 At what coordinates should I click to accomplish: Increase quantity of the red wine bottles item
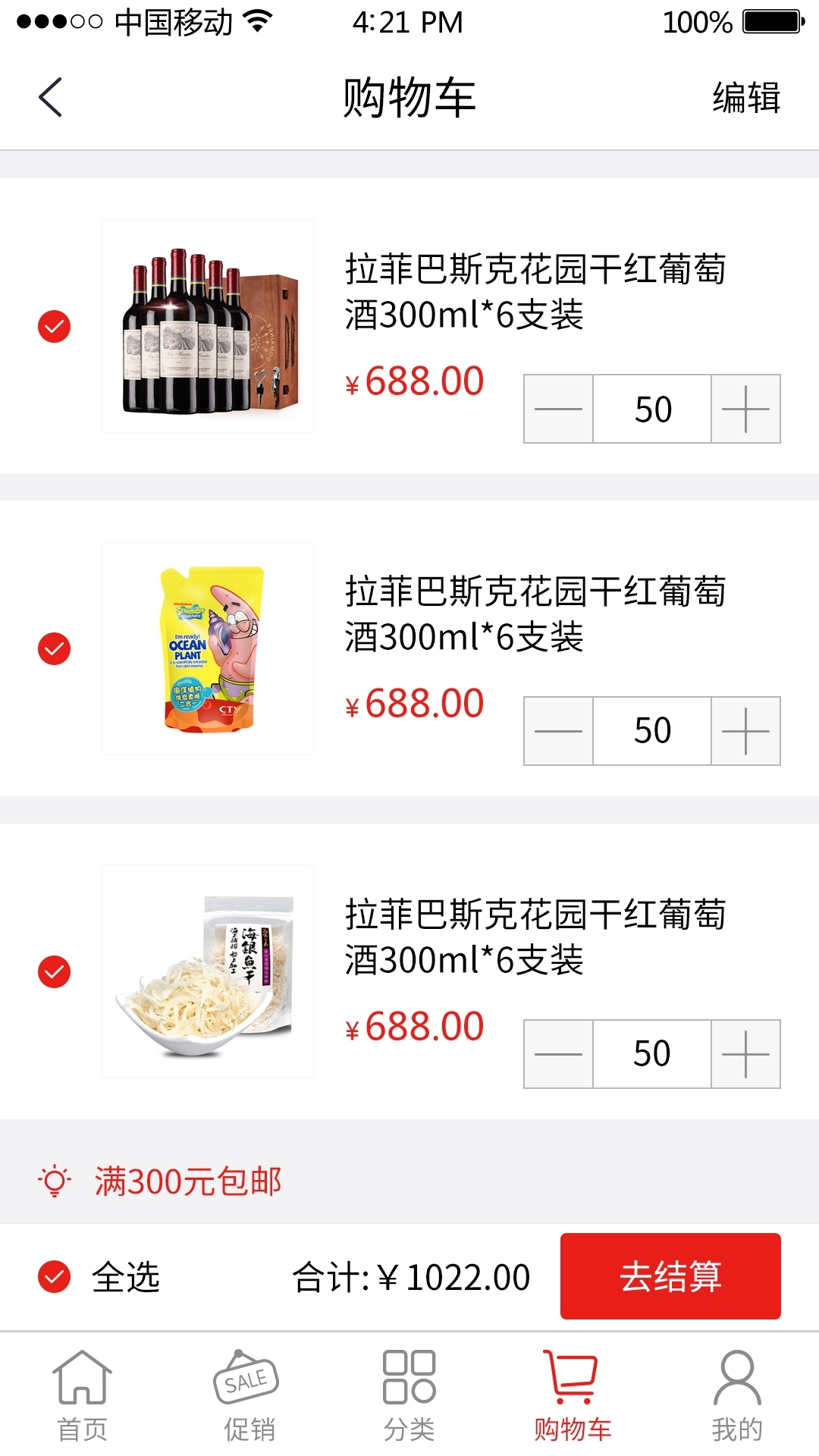745,409
